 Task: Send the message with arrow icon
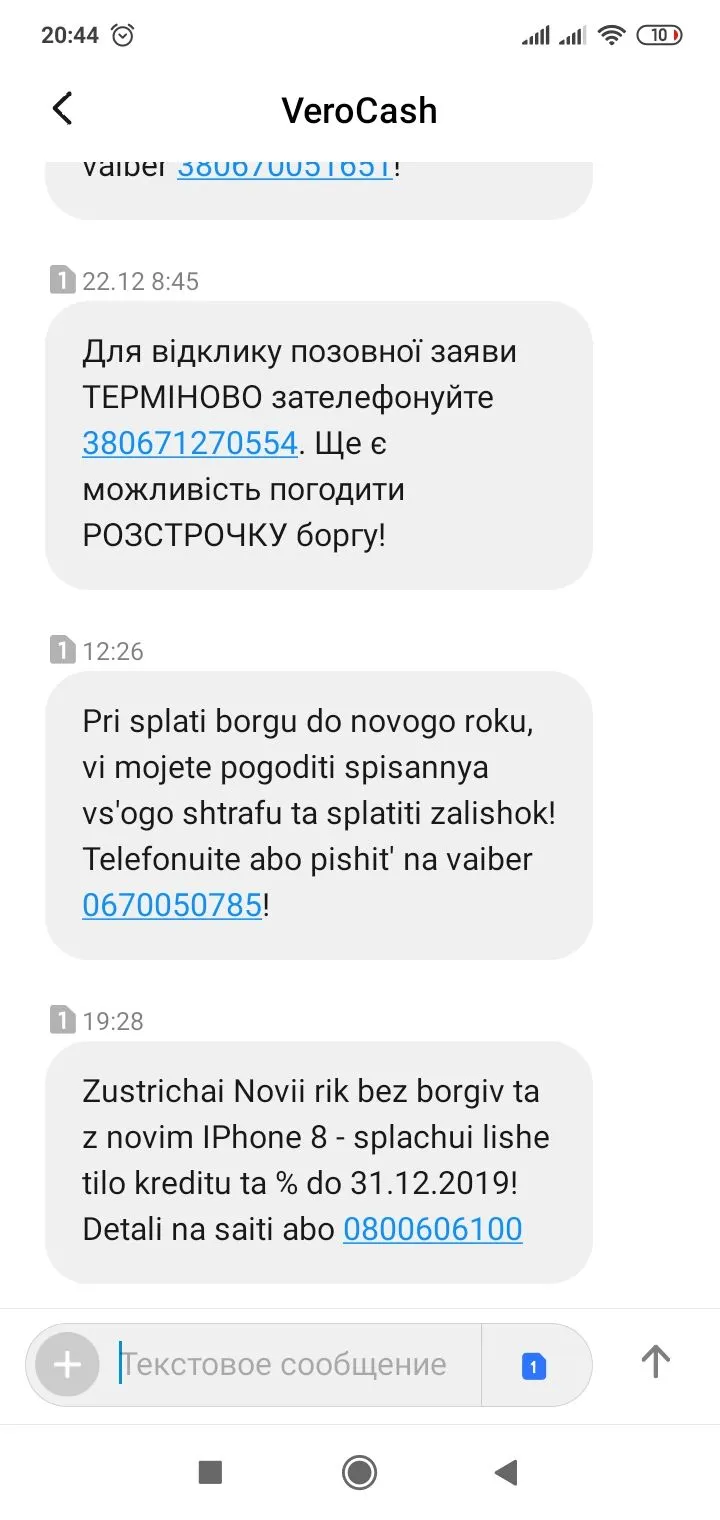655,1362
